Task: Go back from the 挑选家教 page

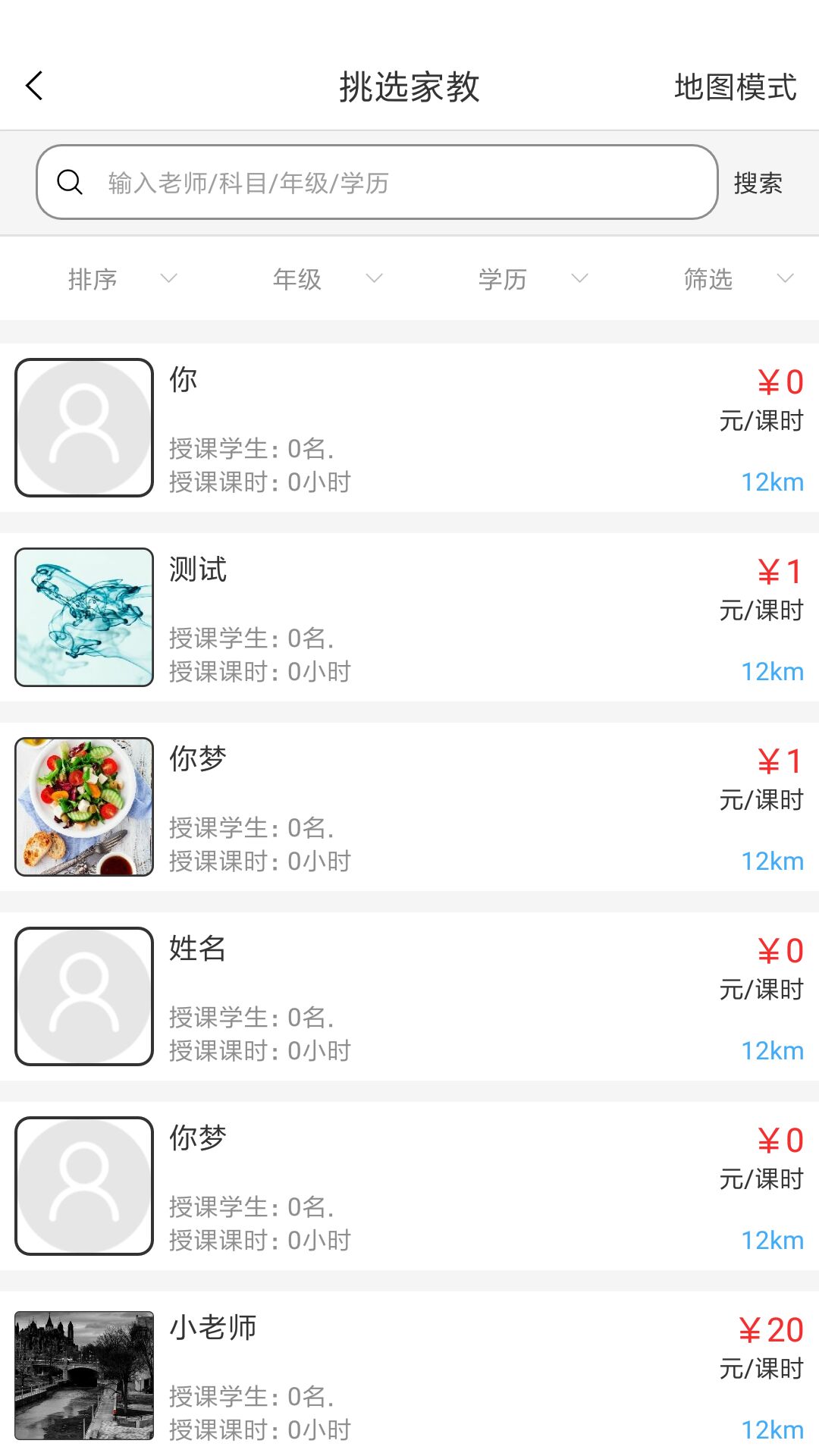Action: [x=35, y=86]
